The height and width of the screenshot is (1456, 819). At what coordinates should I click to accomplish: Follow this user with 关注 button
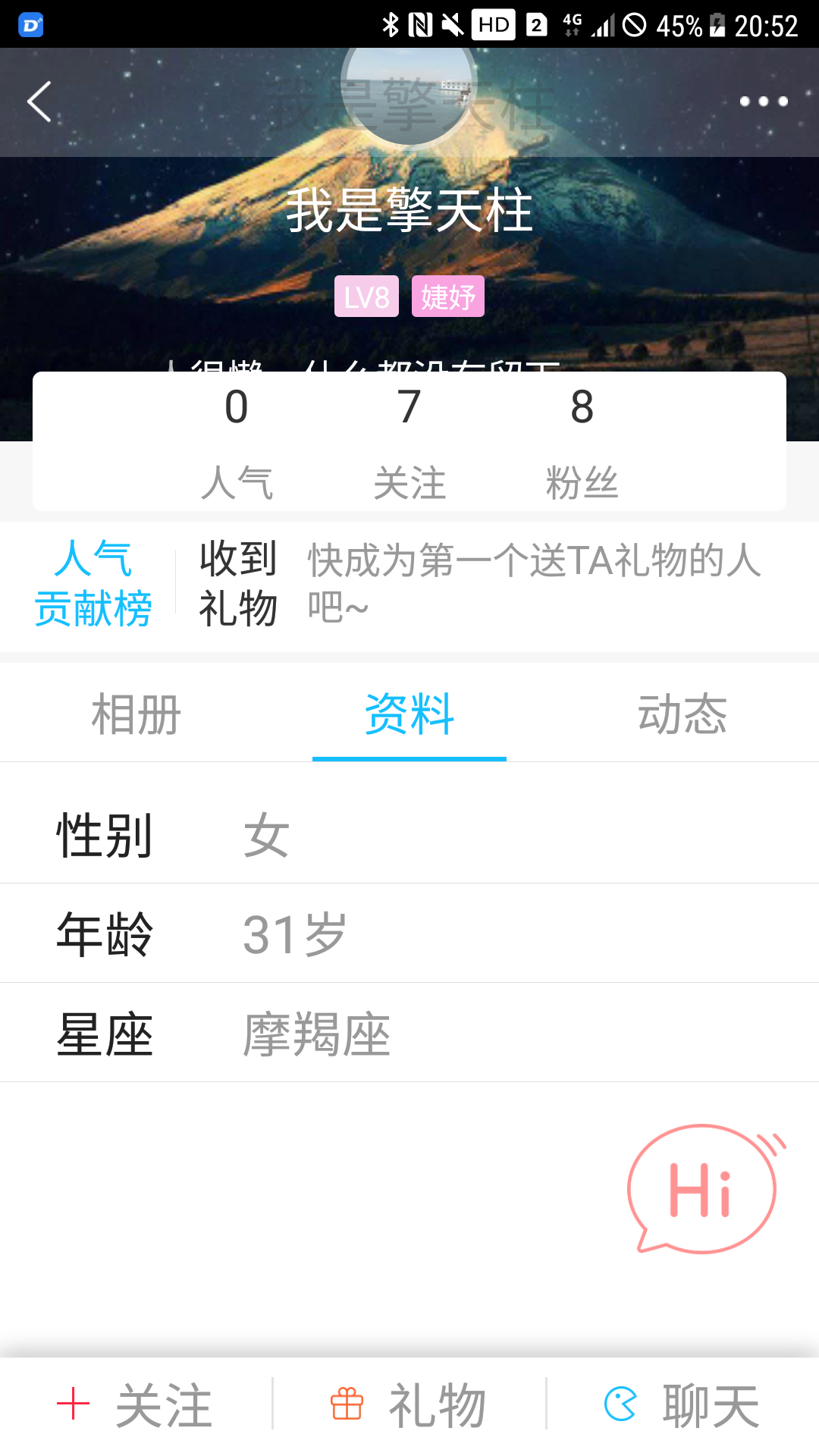pyautogui.click(x=136, y=1405)
